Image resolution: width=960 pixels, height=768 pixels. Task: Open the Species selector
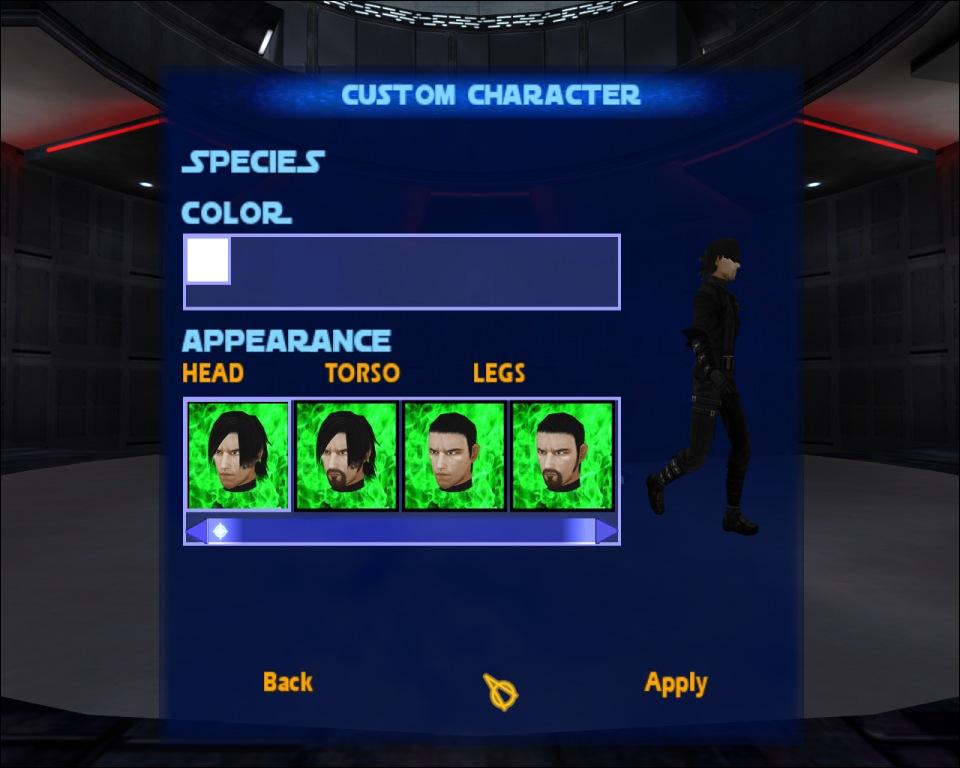click(253, 162)
